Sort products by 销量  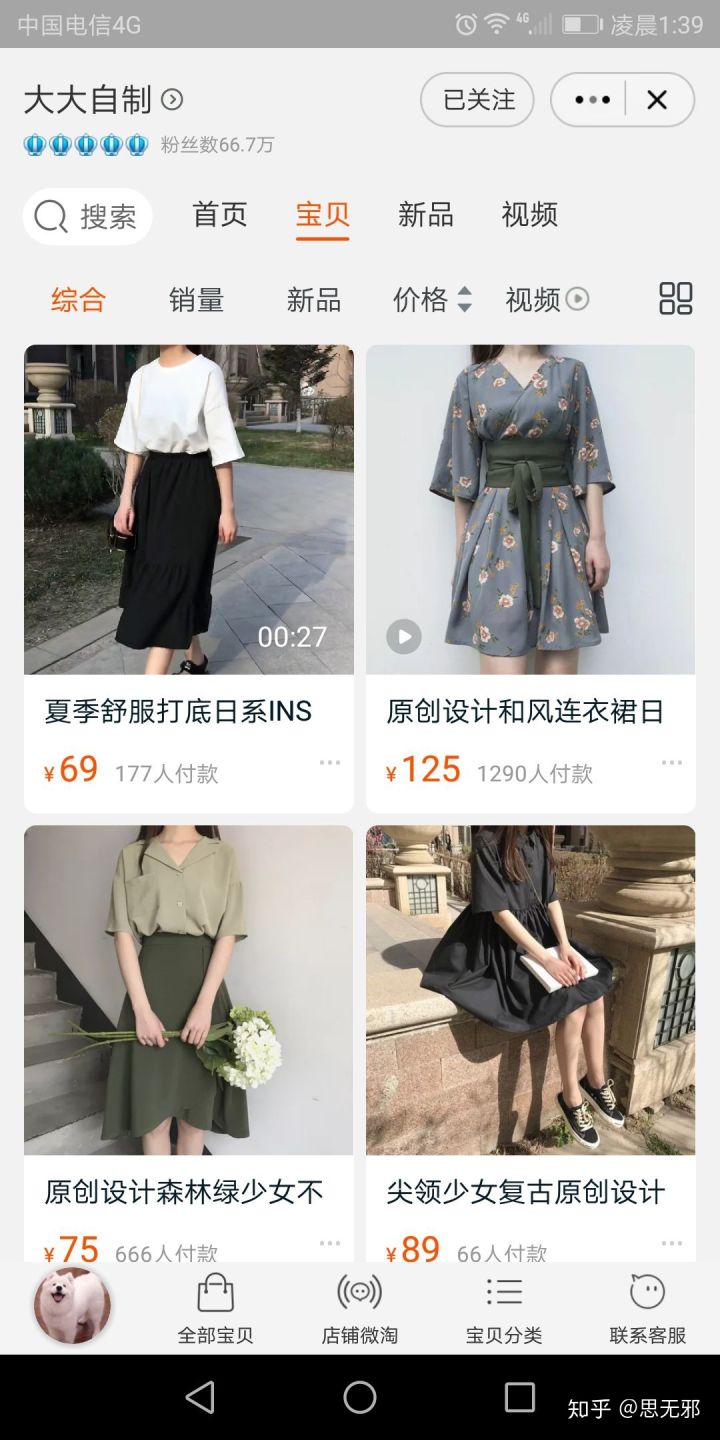click(196, 300)
